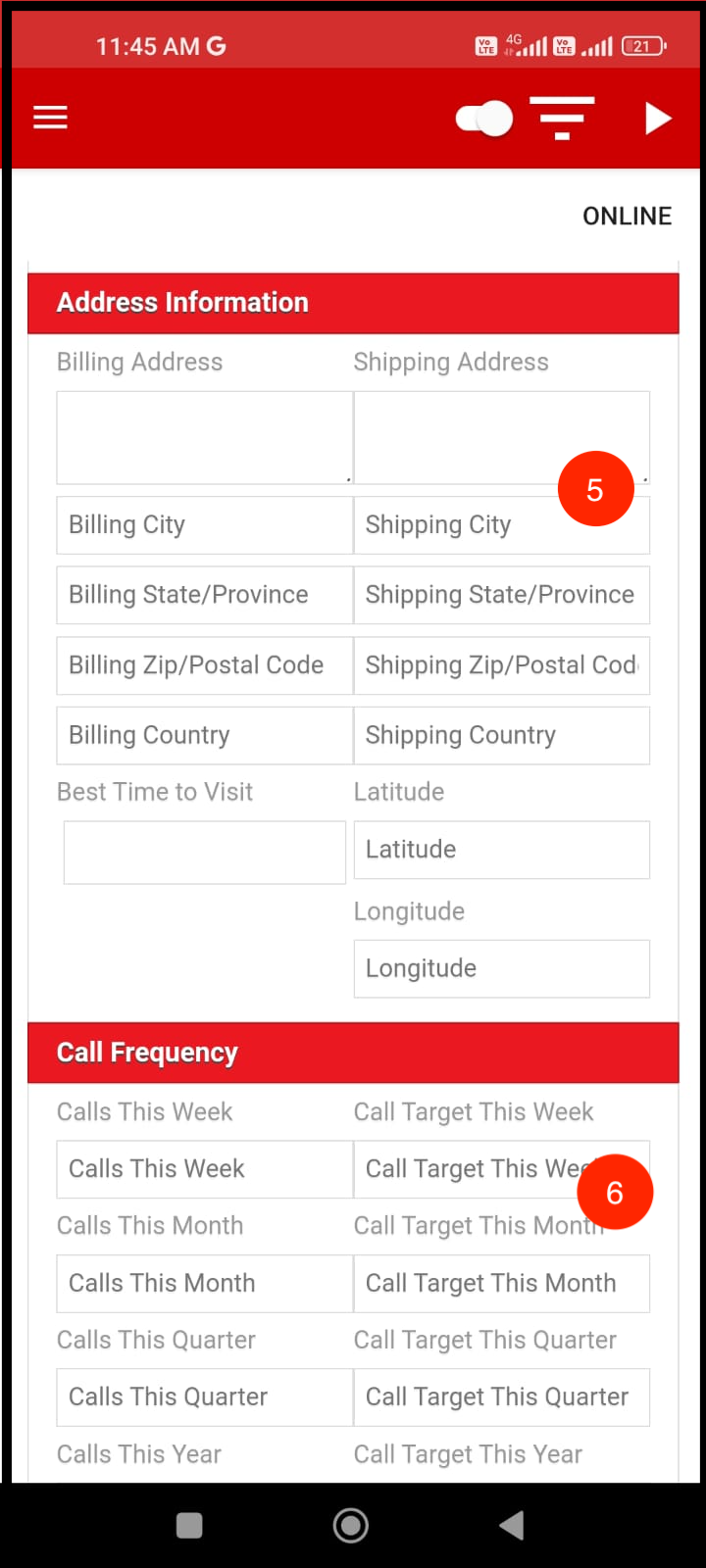Image resolution: width=706 pixels, height=1568 pixels.
Task: Tap the Calls This Month field
Action: click(204, 1284)
